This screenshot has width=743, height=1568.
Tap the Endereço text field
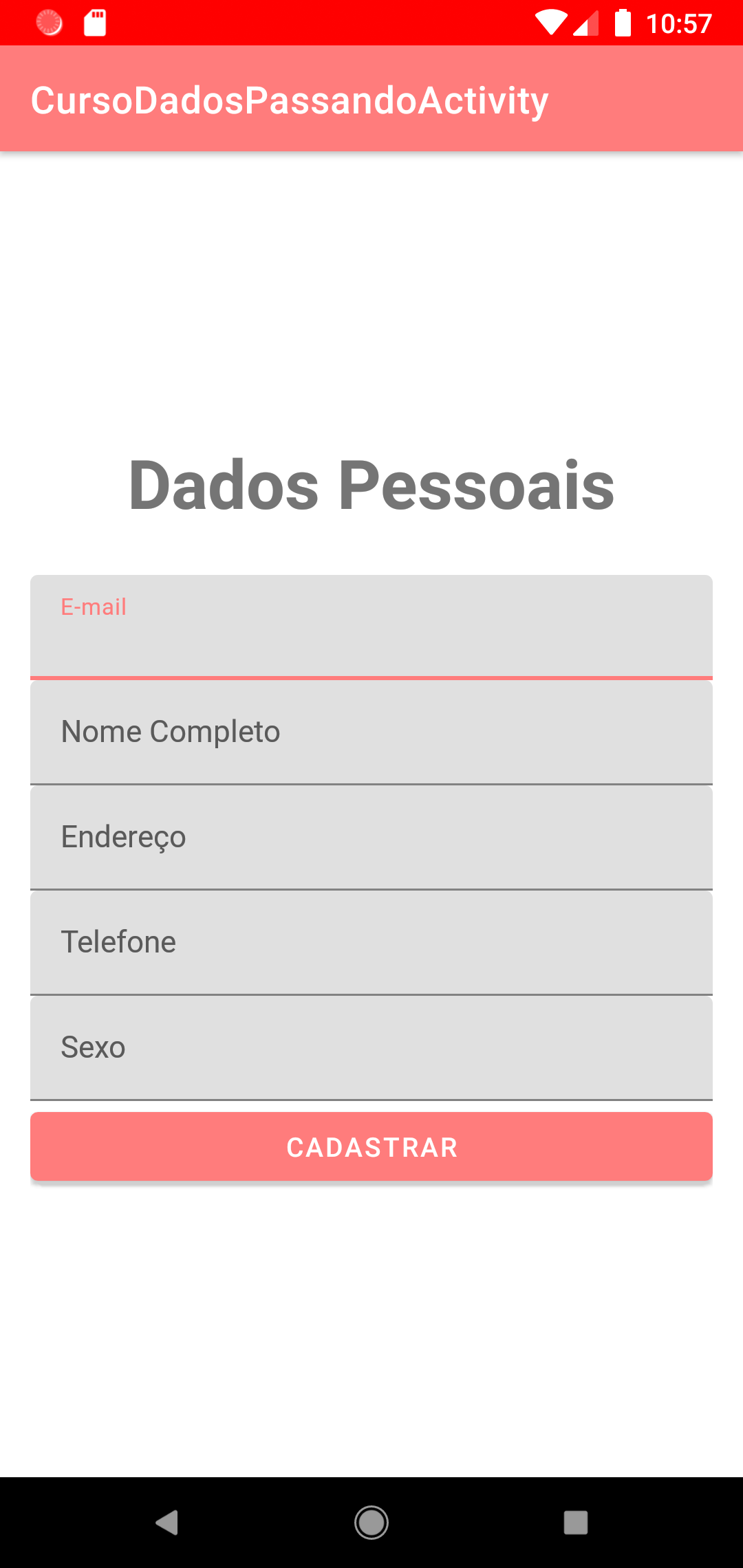click(x=371, y=836)
